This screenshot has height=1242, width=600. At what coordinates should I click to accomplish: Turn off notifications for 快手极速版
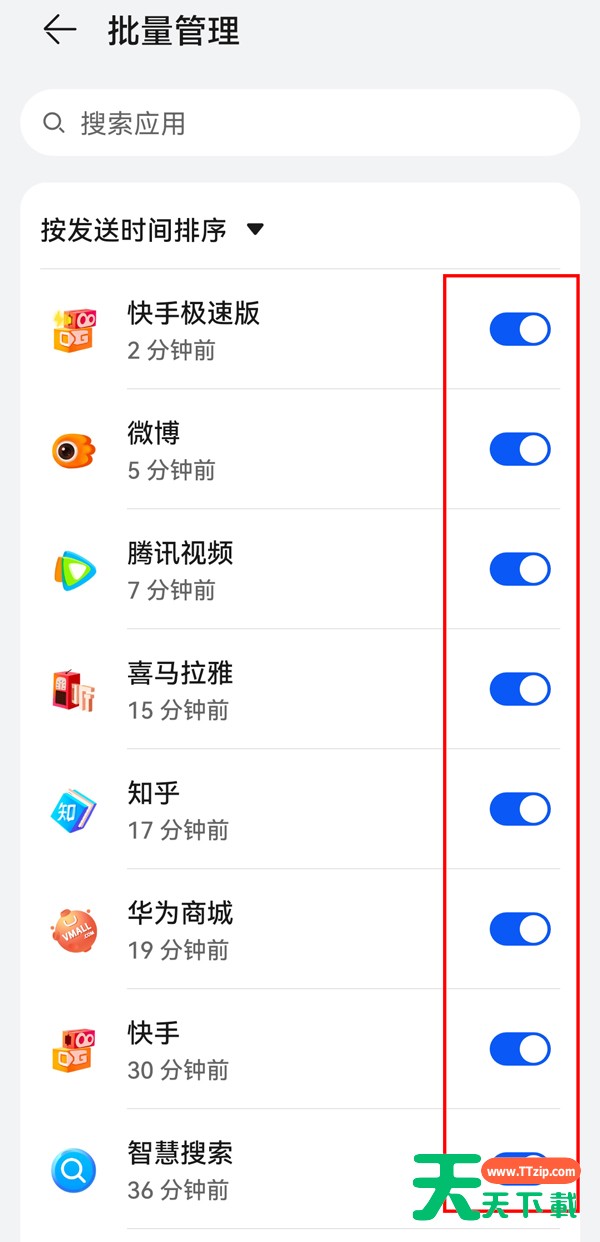(520, 329)
